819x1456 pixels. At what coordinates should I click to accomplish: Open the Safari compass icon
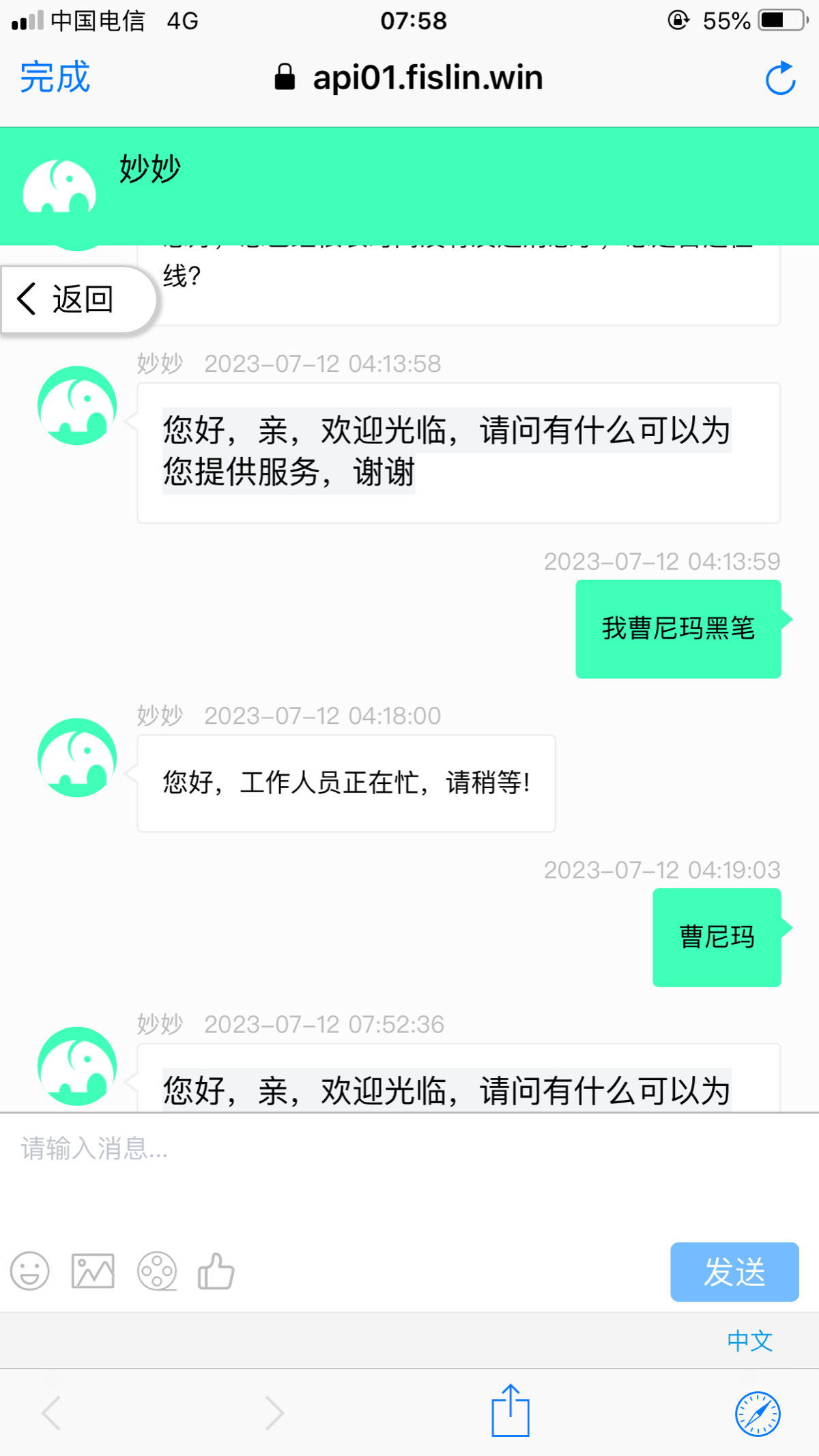(x=756, y=1411)
